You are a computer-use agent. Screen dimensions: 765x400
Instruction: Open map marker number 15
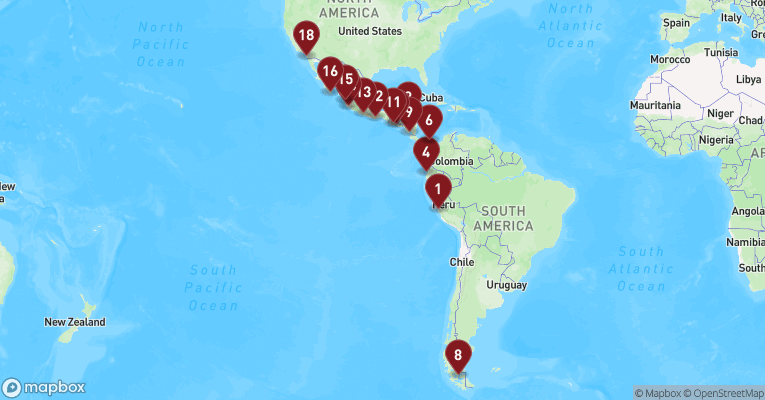tap(348, 77)
